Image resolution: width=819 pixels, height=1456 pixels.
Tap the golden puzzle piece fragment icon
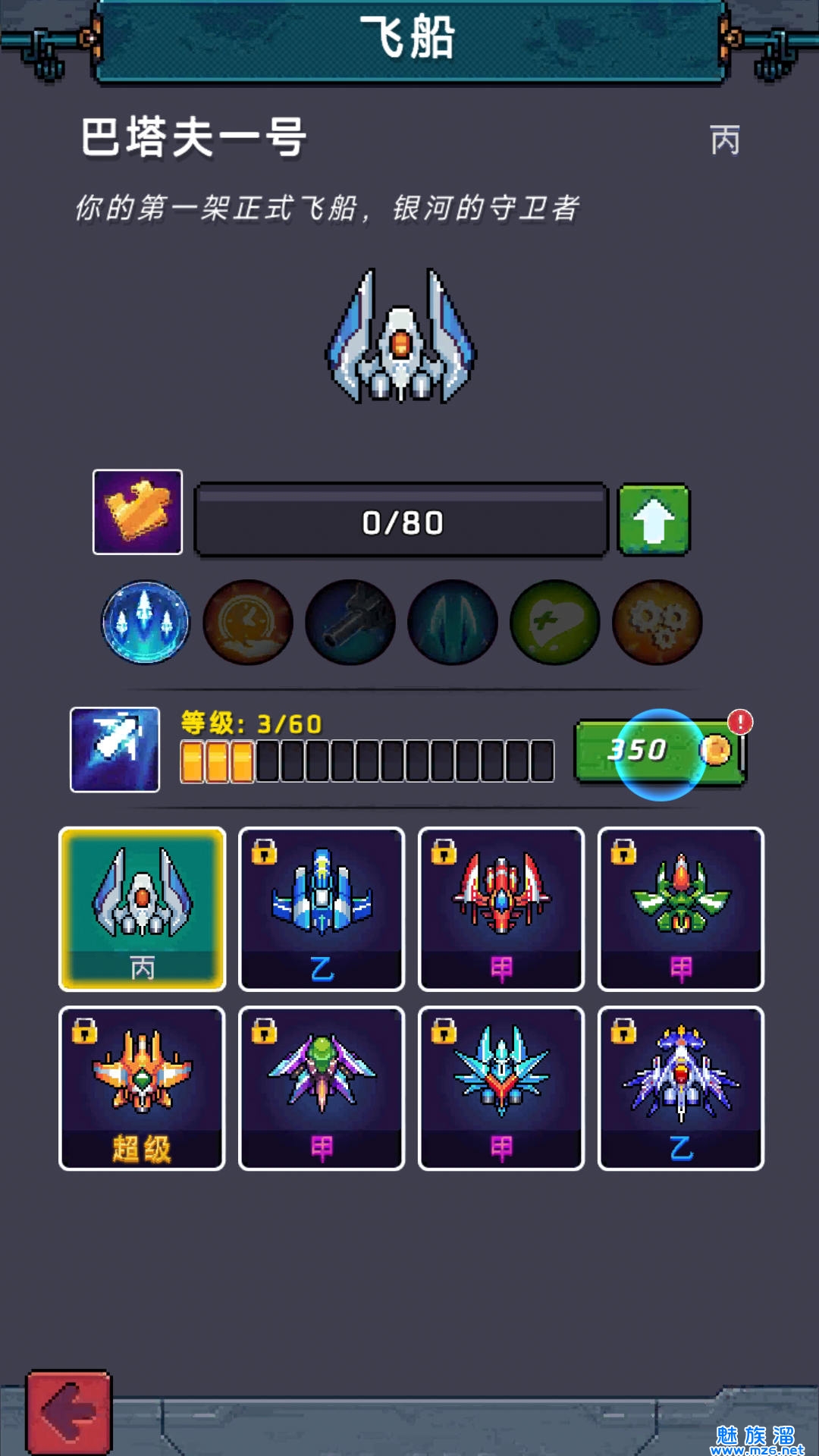pyautogui.click(x=137, y=512)
